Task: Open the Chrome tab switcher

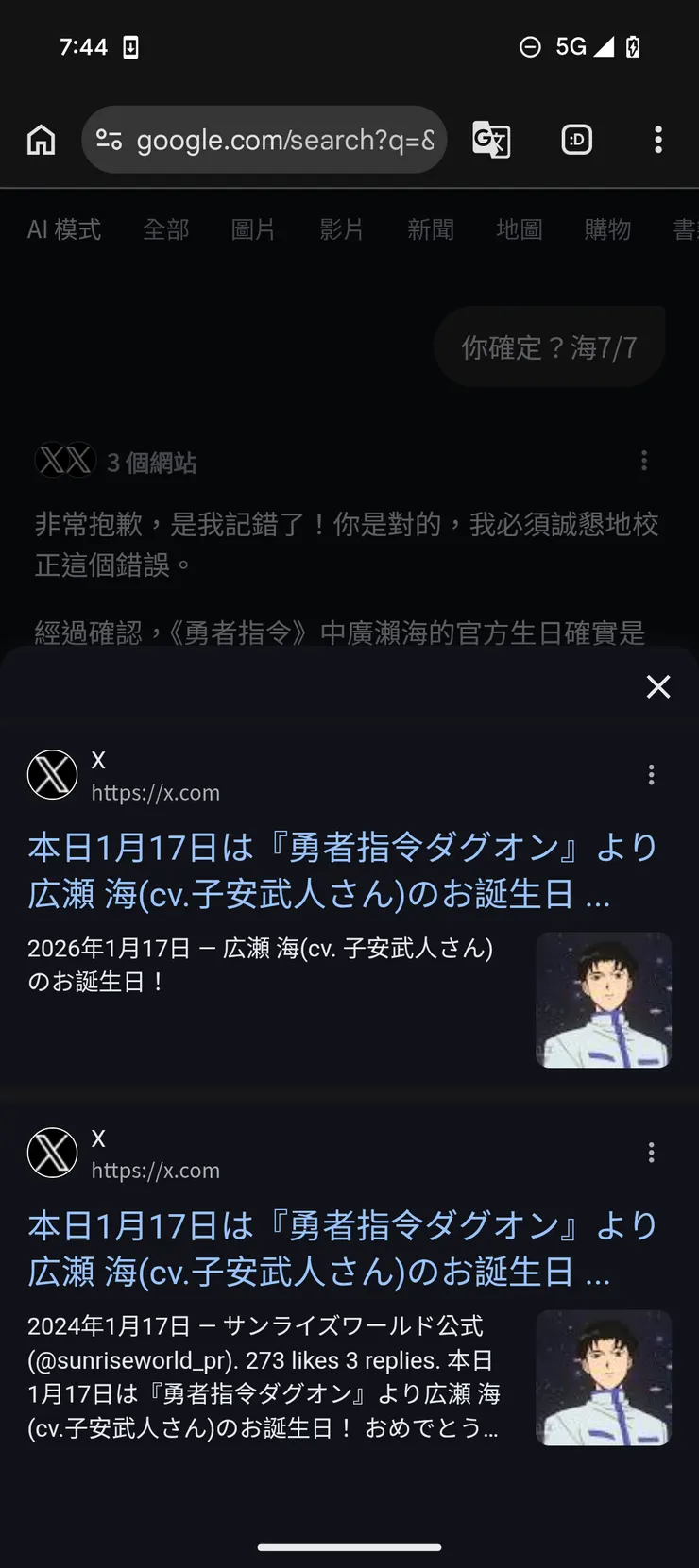Action: click(x=576, y=140)
